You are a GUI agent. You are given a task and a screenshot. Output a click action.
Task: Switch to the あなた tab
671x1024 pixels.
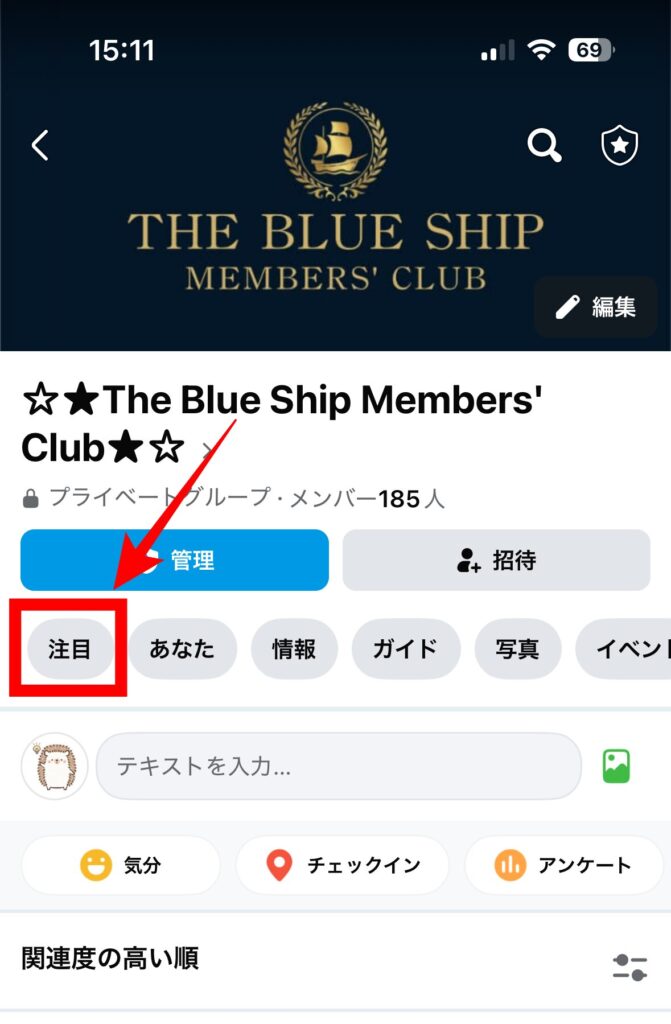[x=182, y=649]
